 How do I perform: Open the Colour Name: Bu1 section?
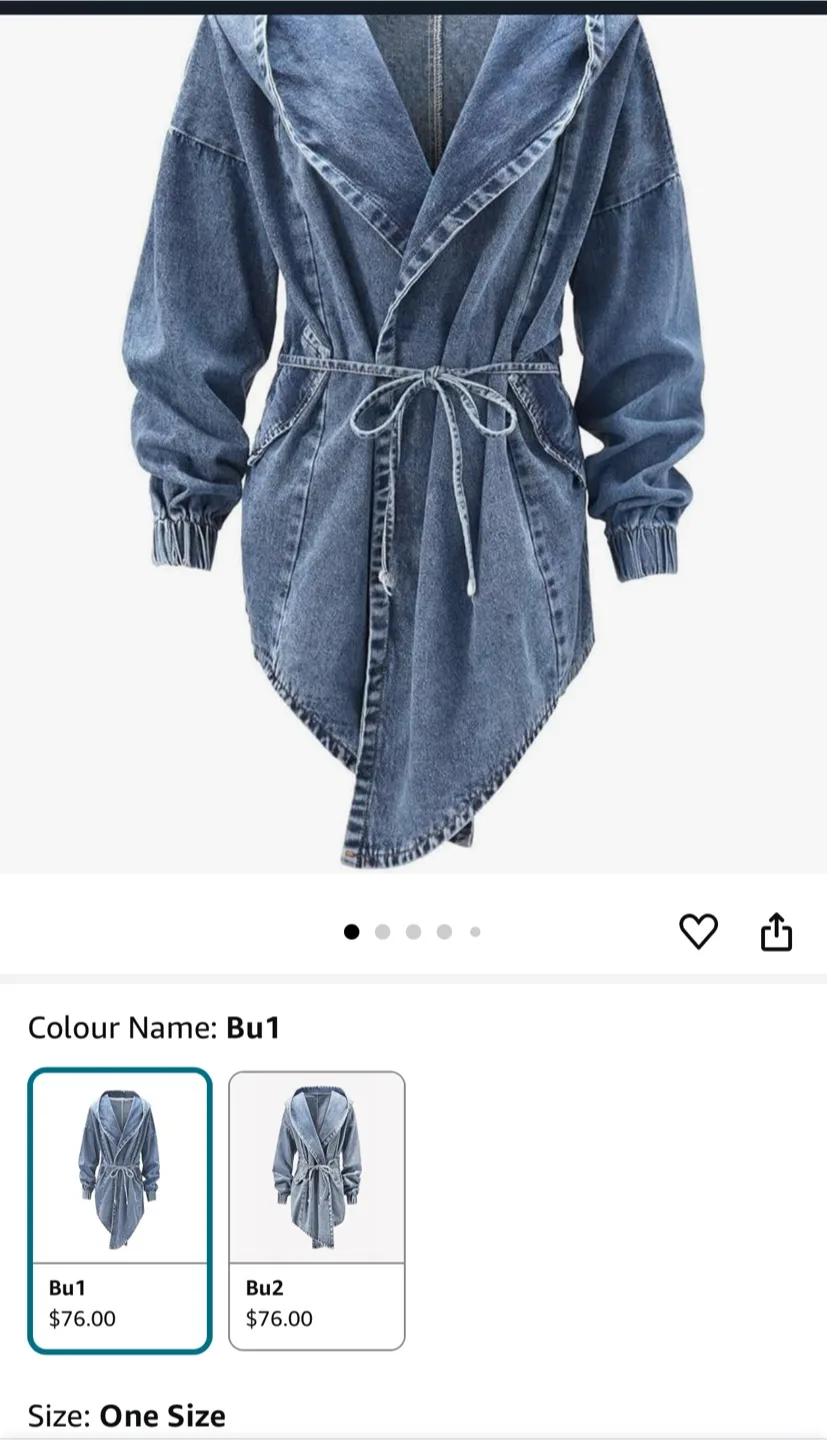click(x=155, y=1027)
